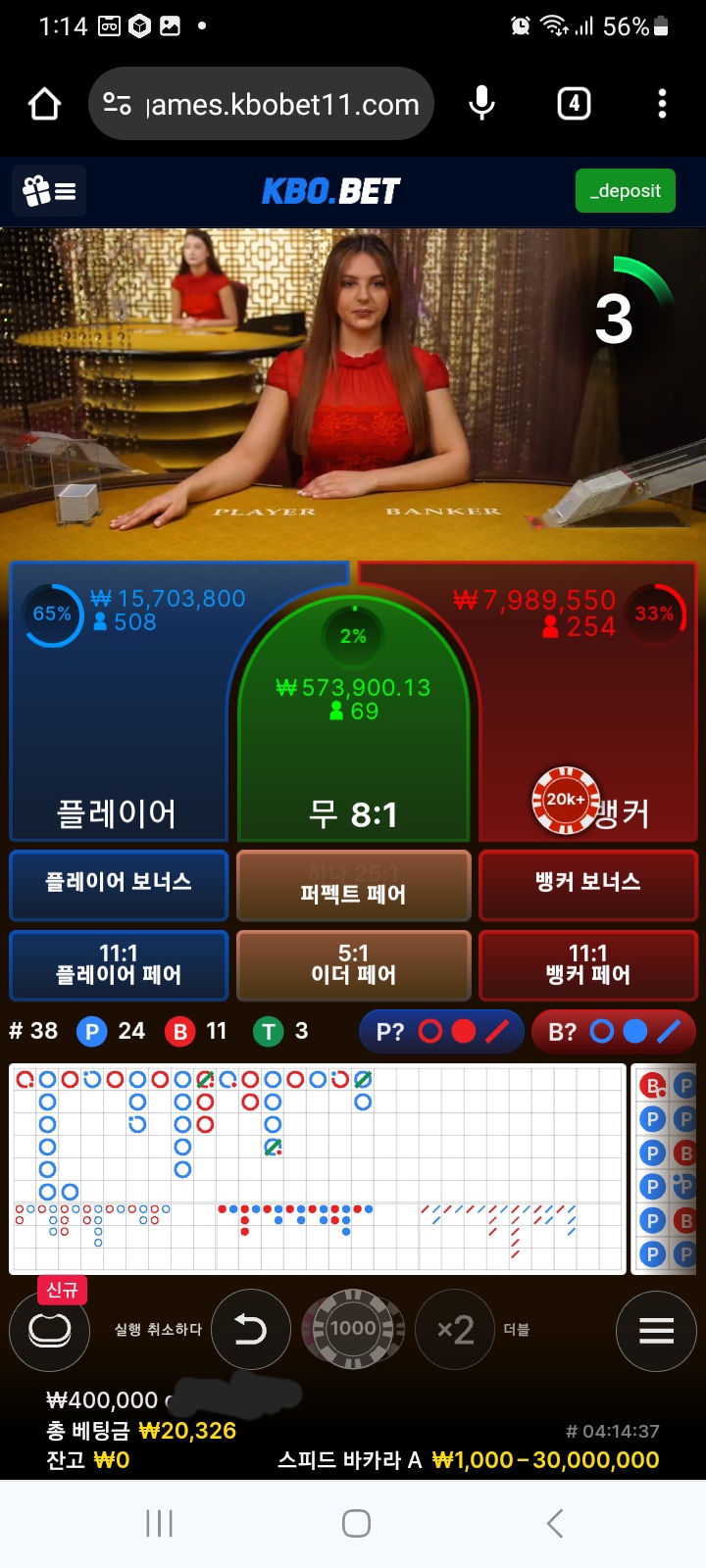Place a bet on 플레이어 (Player)

(118, 745)
